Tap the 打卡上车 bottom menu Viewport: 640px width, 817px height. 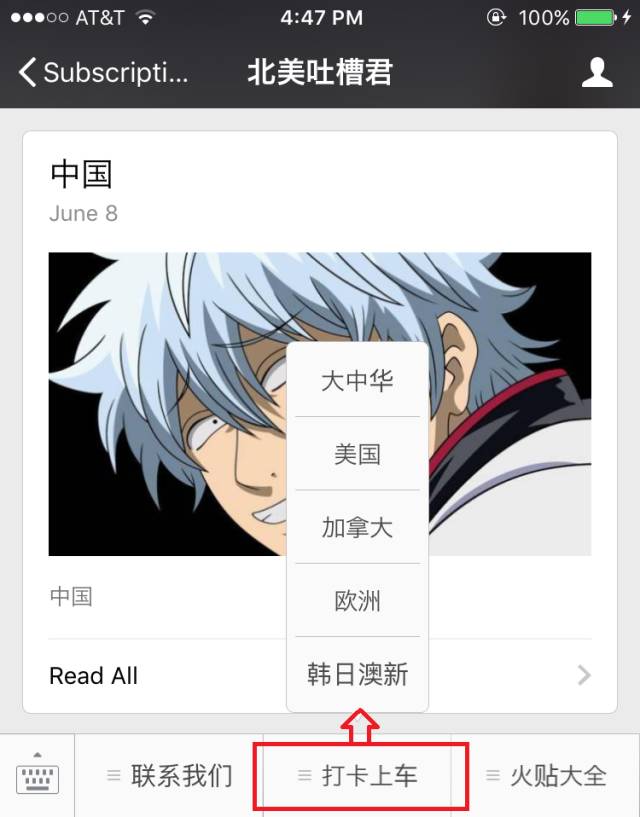(x=359, y=775)
